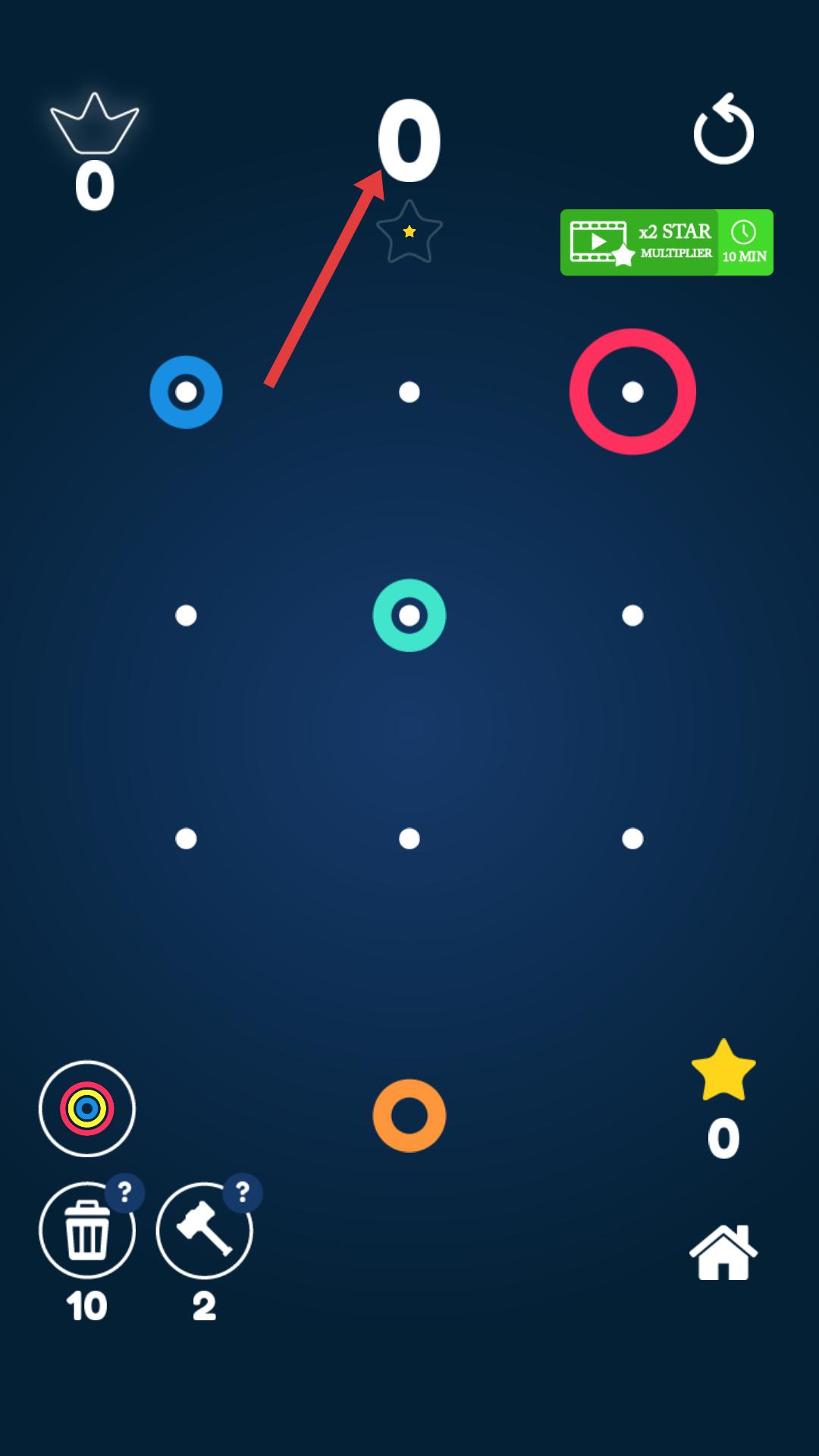The image size is (819, 1456).
Task: Restart the game with the reset arrow
Action: coord(723,130)
